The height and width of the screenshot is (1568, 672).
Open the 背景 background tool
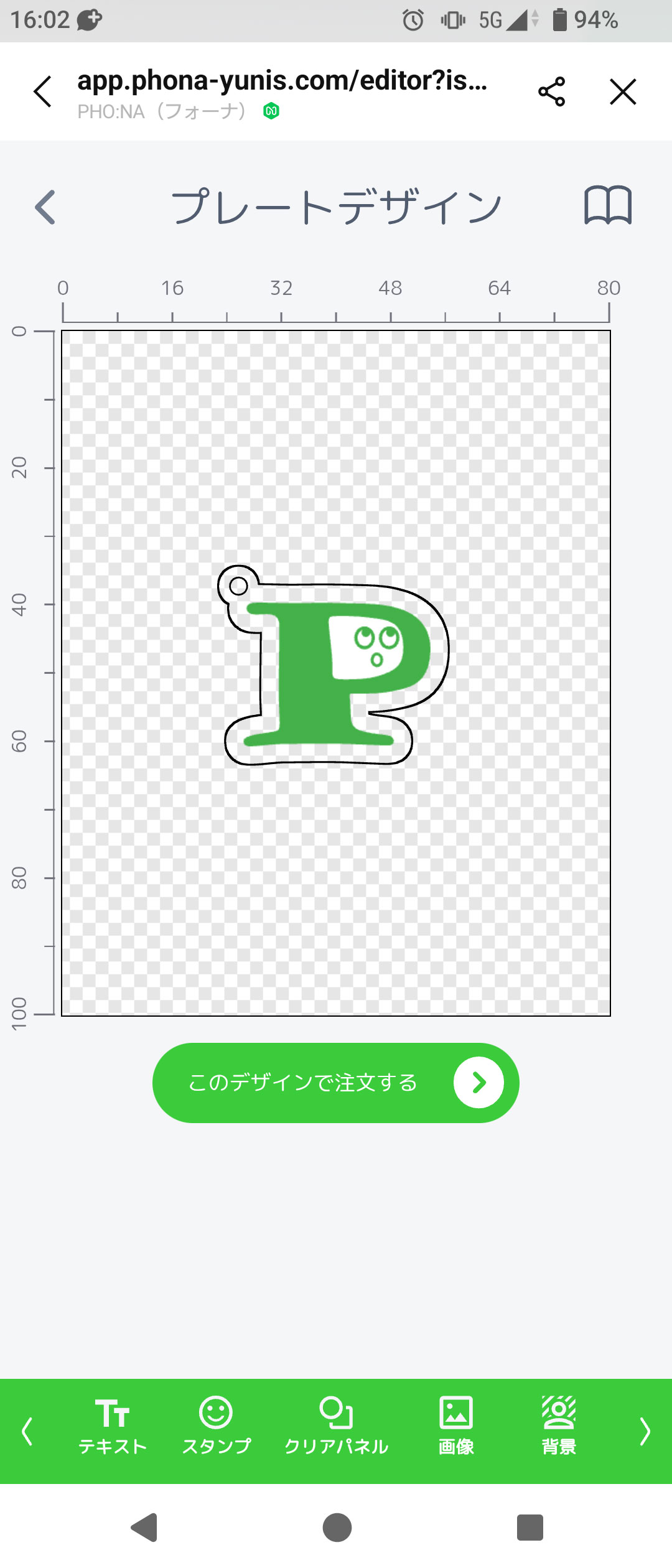tap(559, 1426)
